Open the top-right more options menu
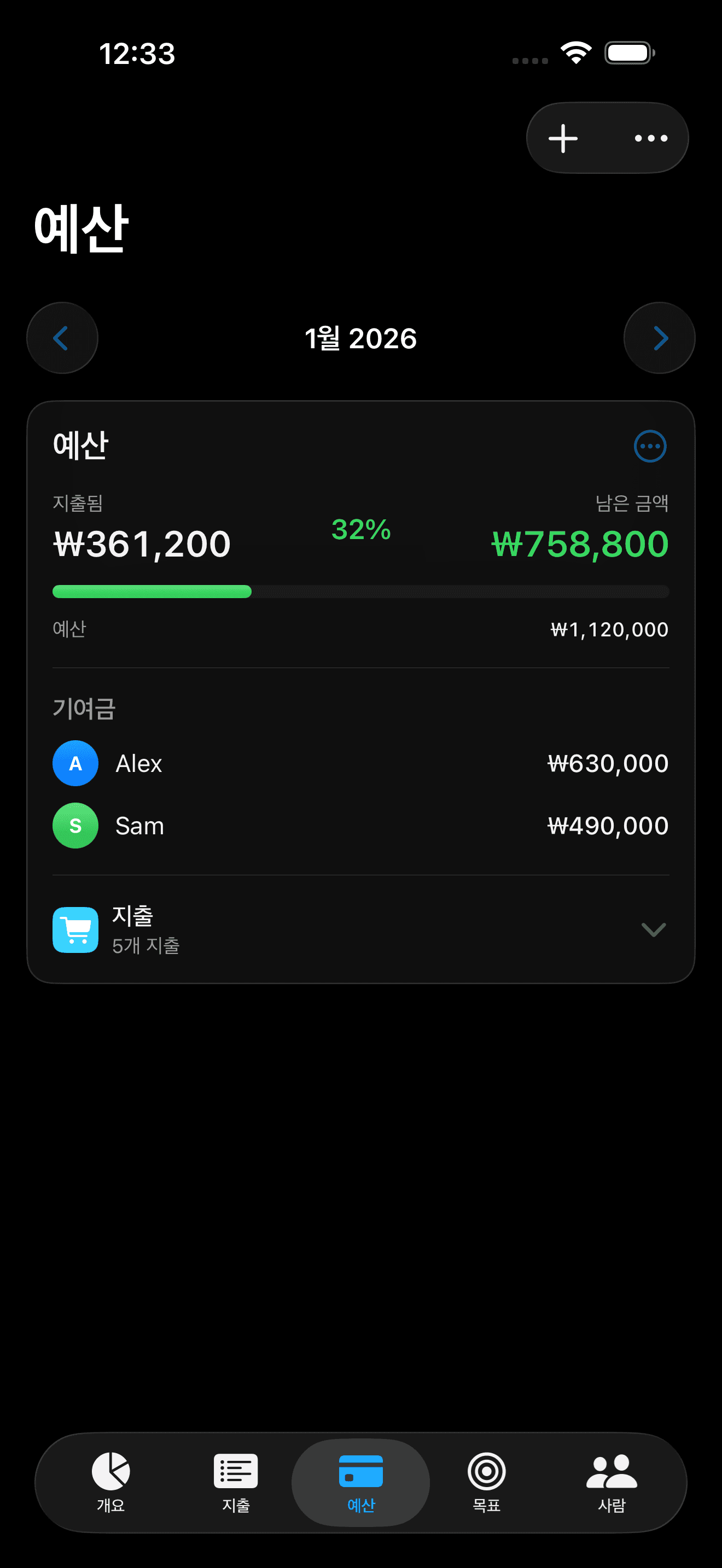This screenshot has height=1568, width=722. tap(650, 138)
